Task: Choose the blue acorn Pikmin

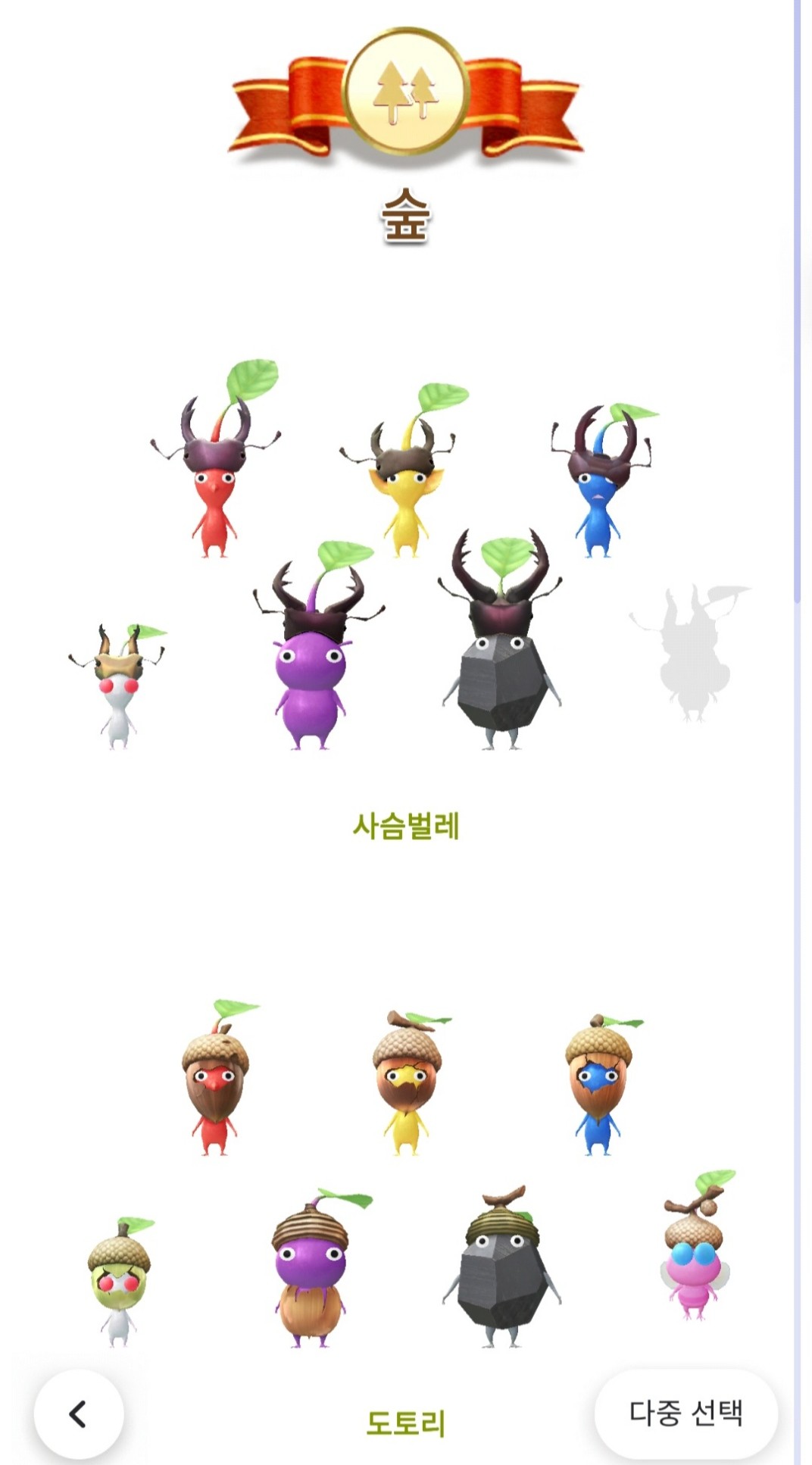Action: (x=599, y=1083)
